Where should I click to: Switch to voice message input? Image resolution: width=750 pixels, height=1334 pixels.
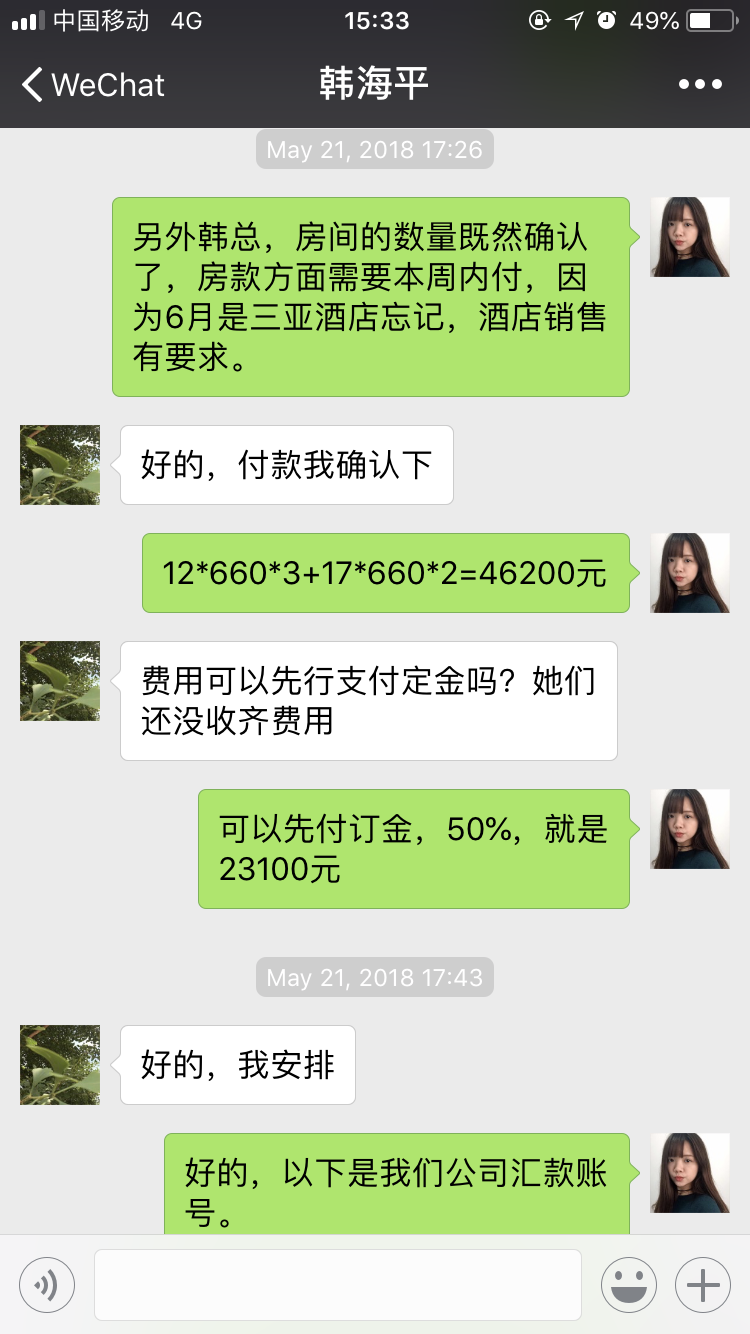tap(46, 1284)
